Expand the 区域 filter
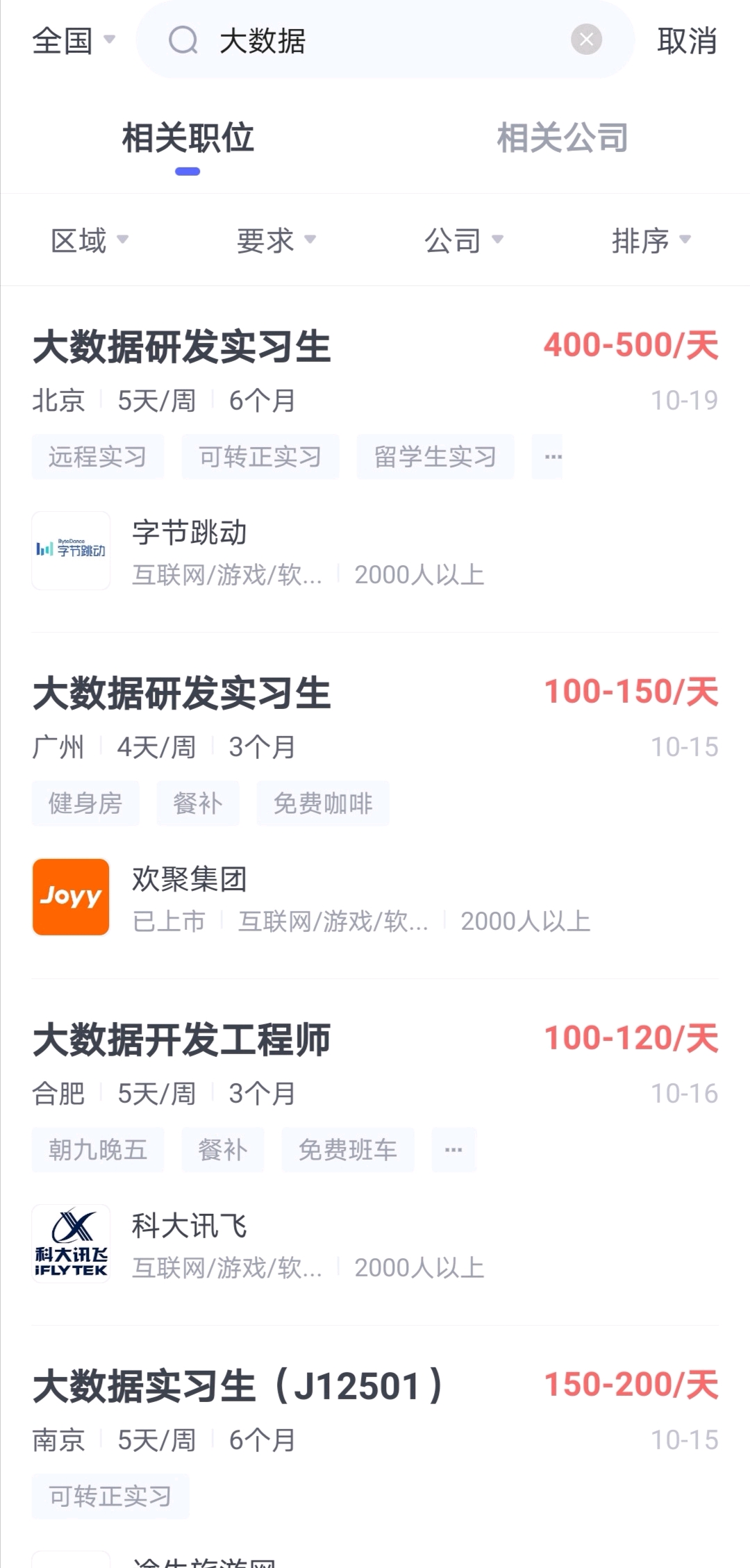This screenshot has height=1568, width=750. [90, 240]
